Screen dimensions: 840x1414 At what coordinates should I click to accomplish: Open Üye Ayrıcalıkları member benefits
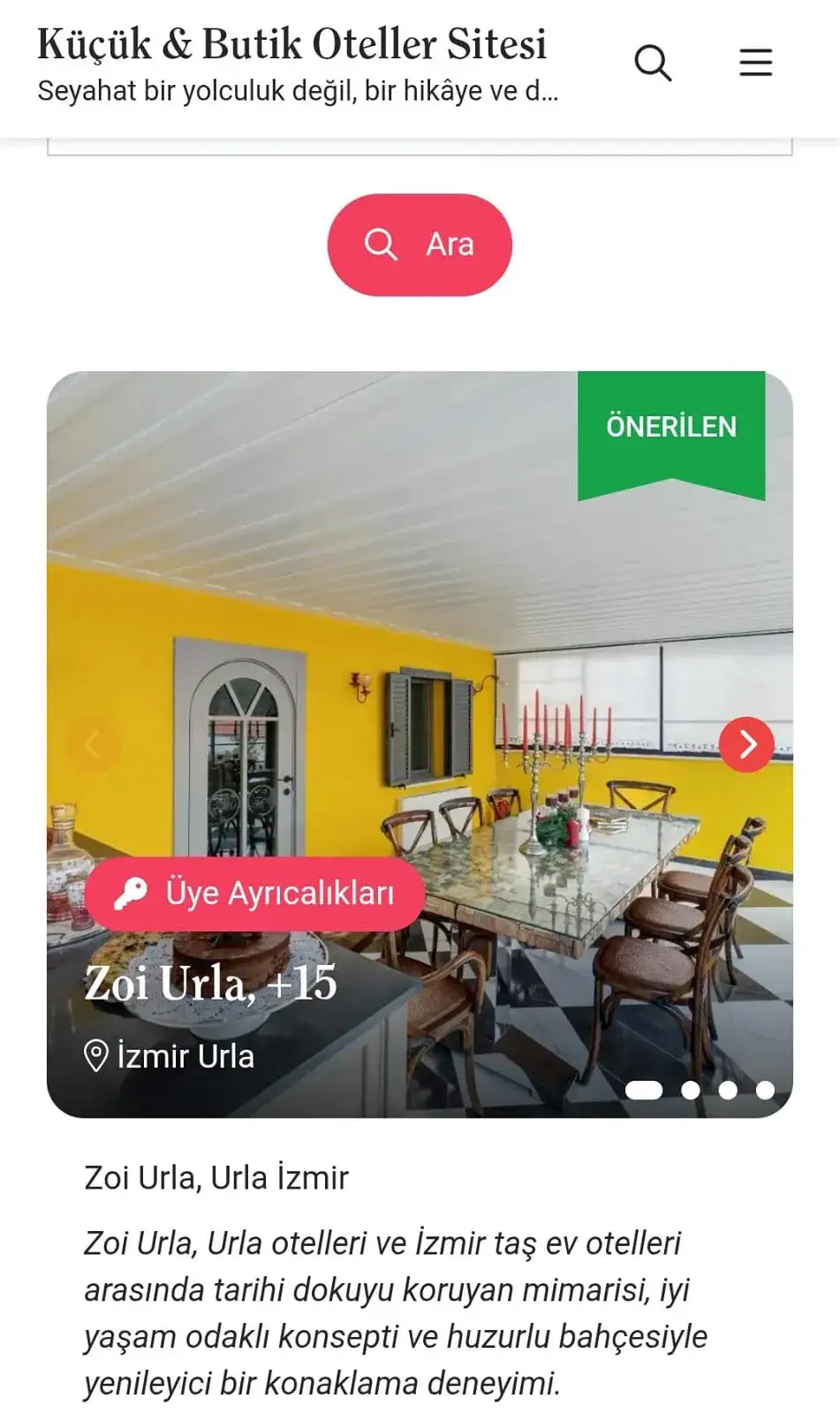255,893
